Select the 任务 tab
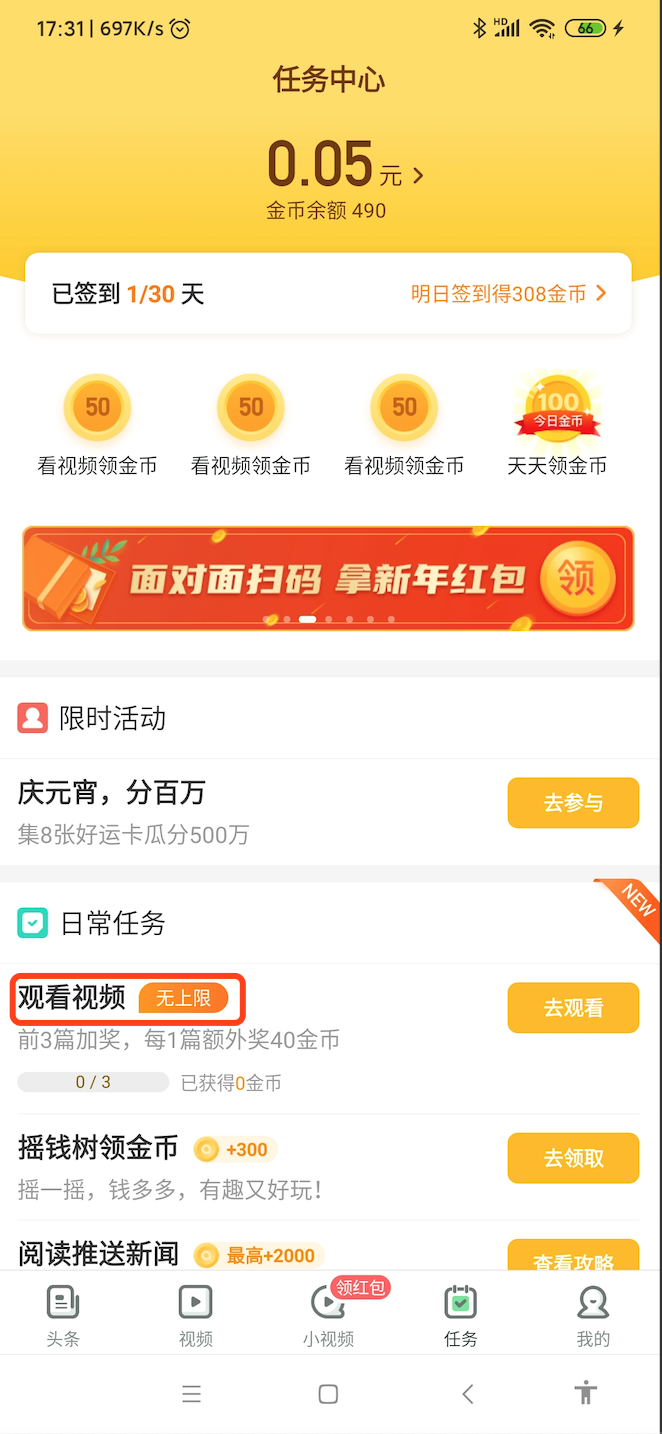Screen dimensions: 662x1434 click(460, 1316)
